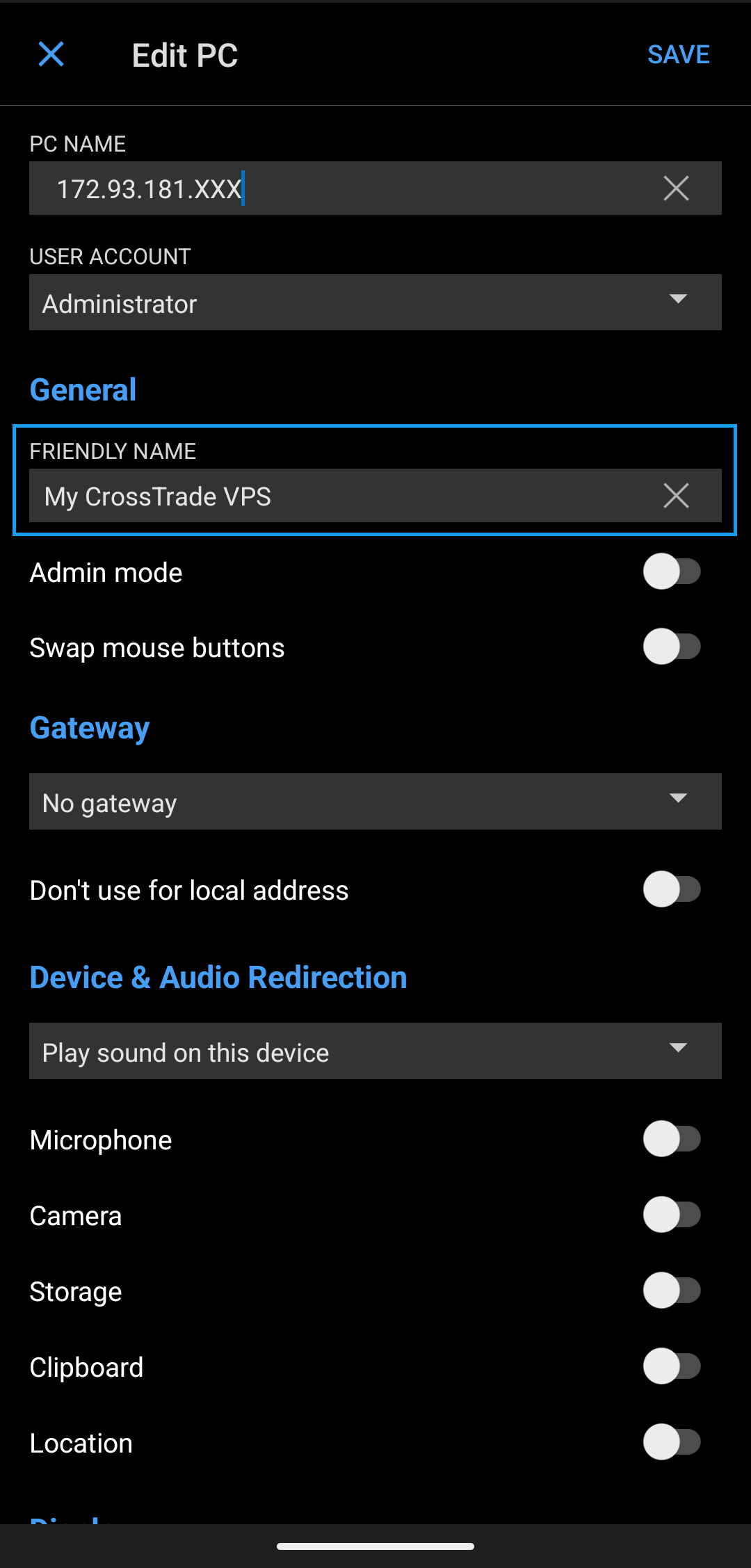Clear the PC name text

point(676,188)
